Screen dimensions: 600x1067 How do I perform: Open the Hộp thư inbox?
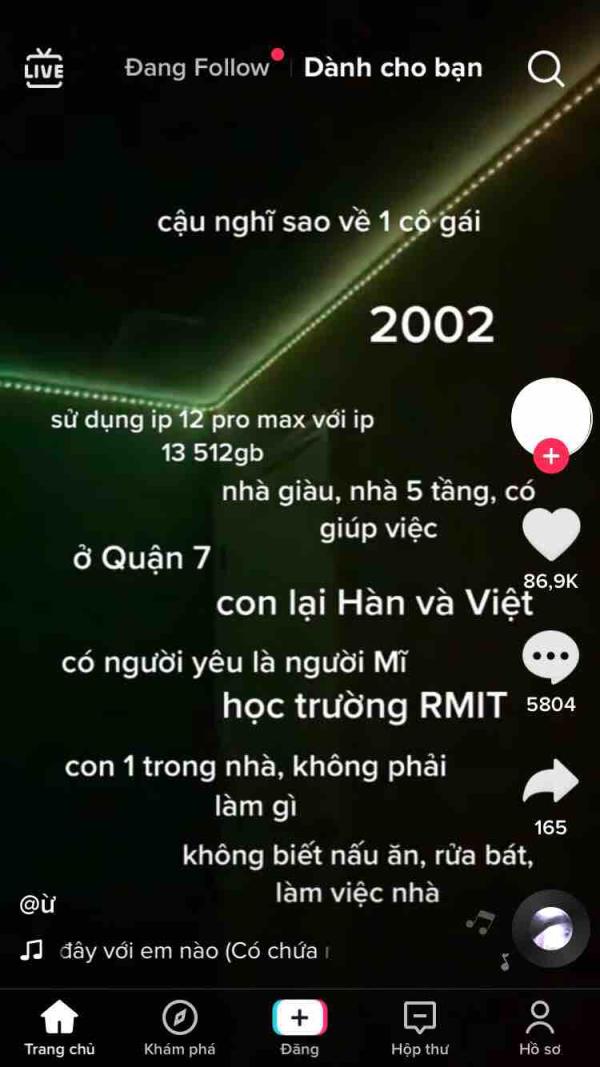(x=420, y=1028)
